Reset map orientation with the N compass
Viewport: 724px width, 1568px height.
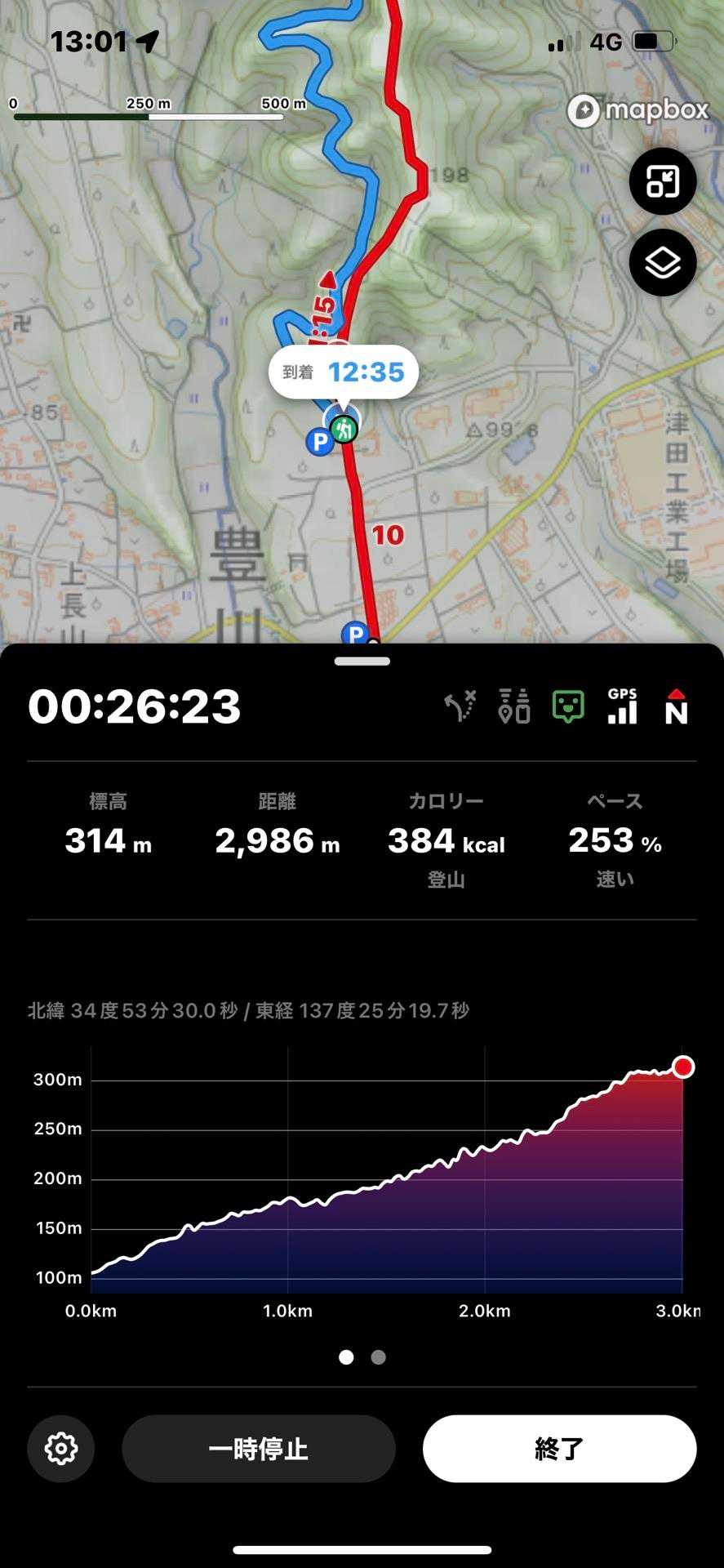click(x=676, y=706)
